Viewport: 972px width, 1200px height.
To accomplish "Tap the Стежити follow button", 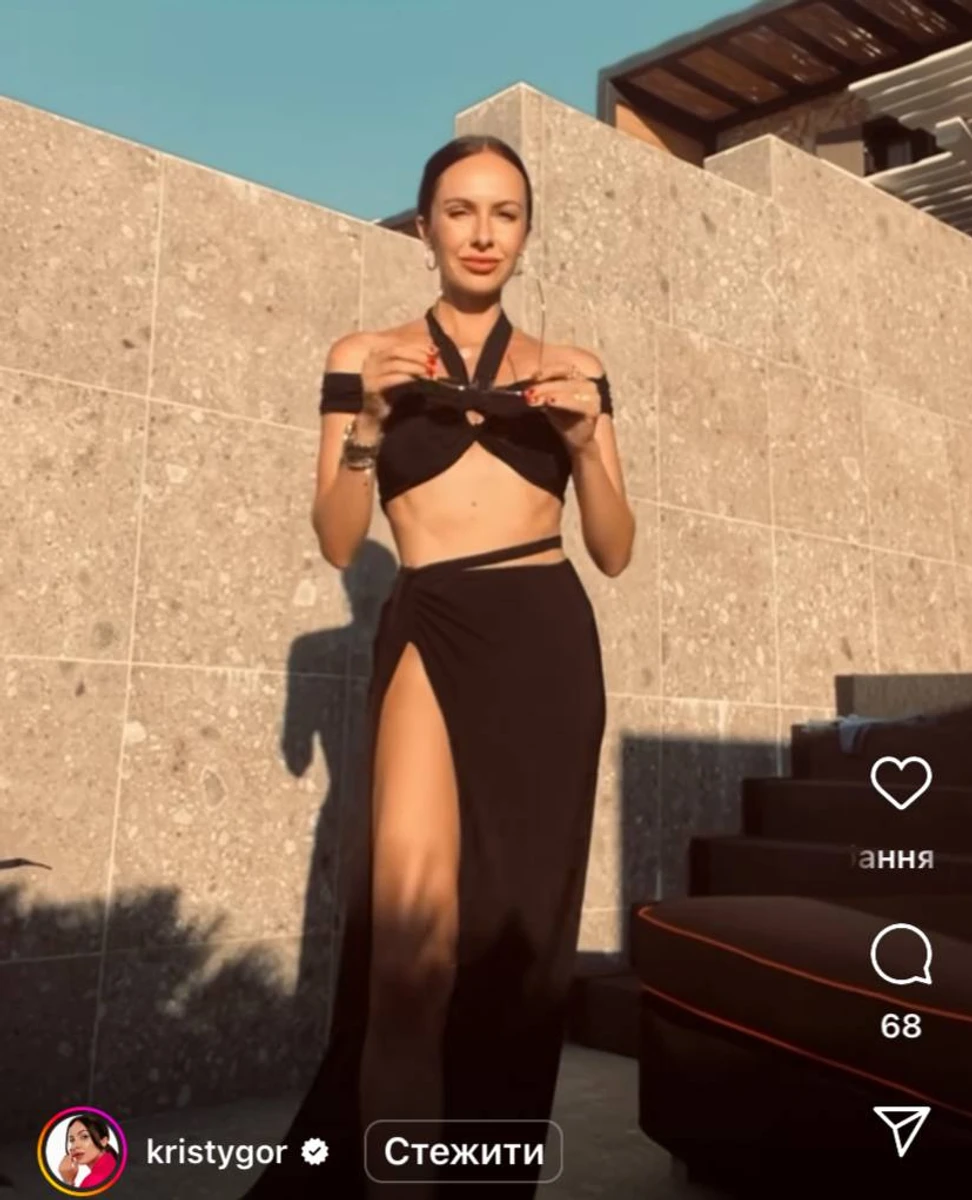I will (463, 1152).
